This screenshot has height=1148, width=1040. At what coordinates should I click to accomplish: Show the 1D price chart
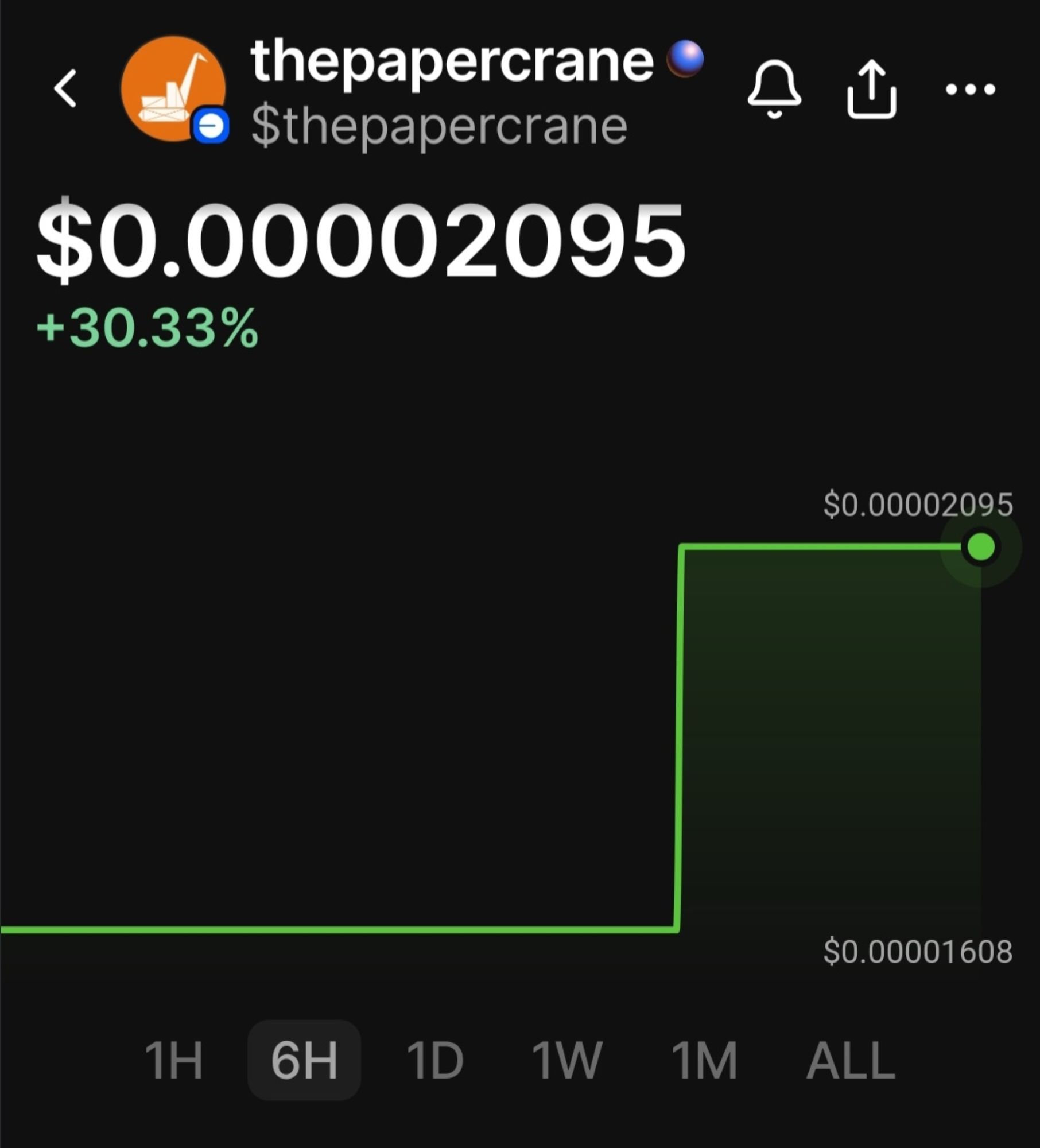(x=434, y=1060)
